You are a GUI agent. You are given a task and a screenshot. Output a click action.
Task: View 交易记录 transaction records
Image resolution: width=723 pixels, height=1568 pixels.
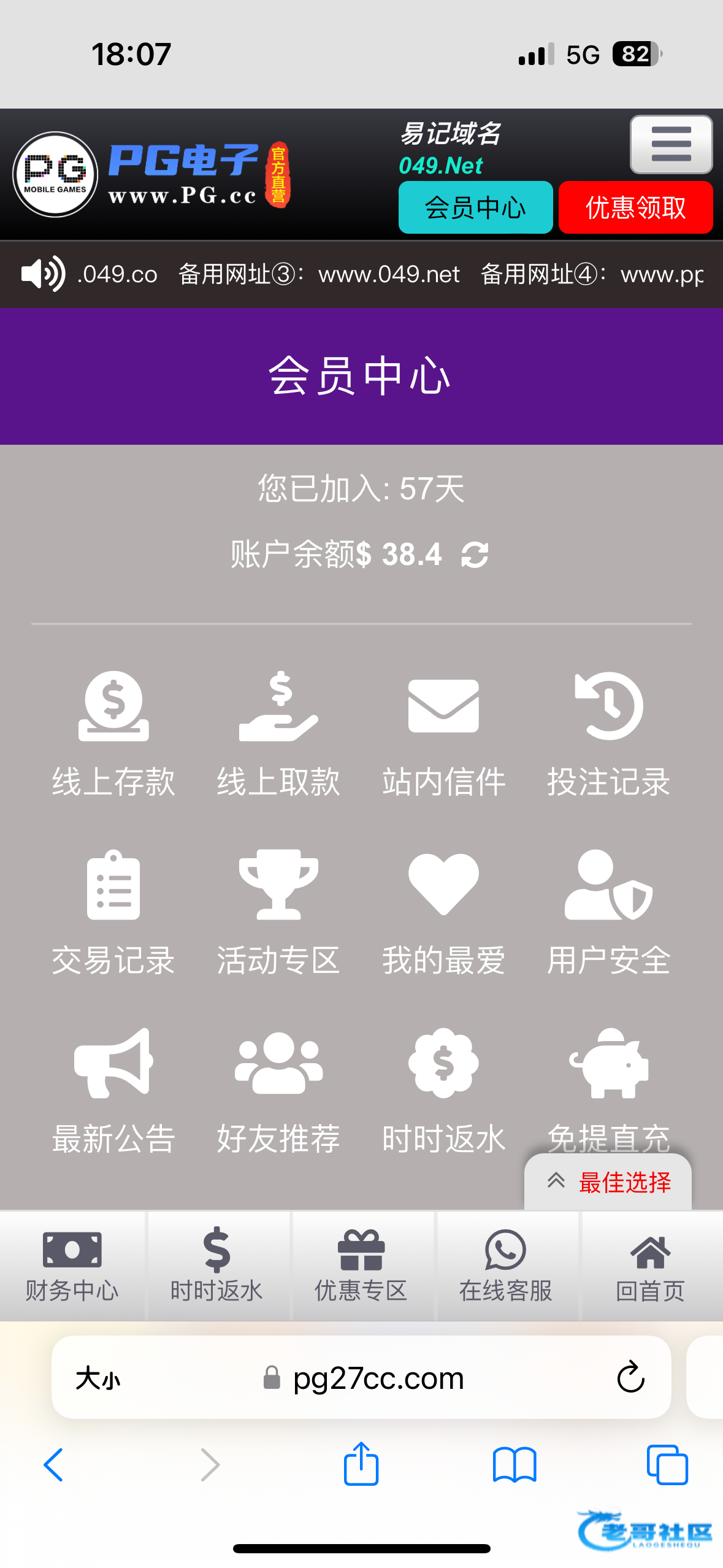(x=113, y=912)
